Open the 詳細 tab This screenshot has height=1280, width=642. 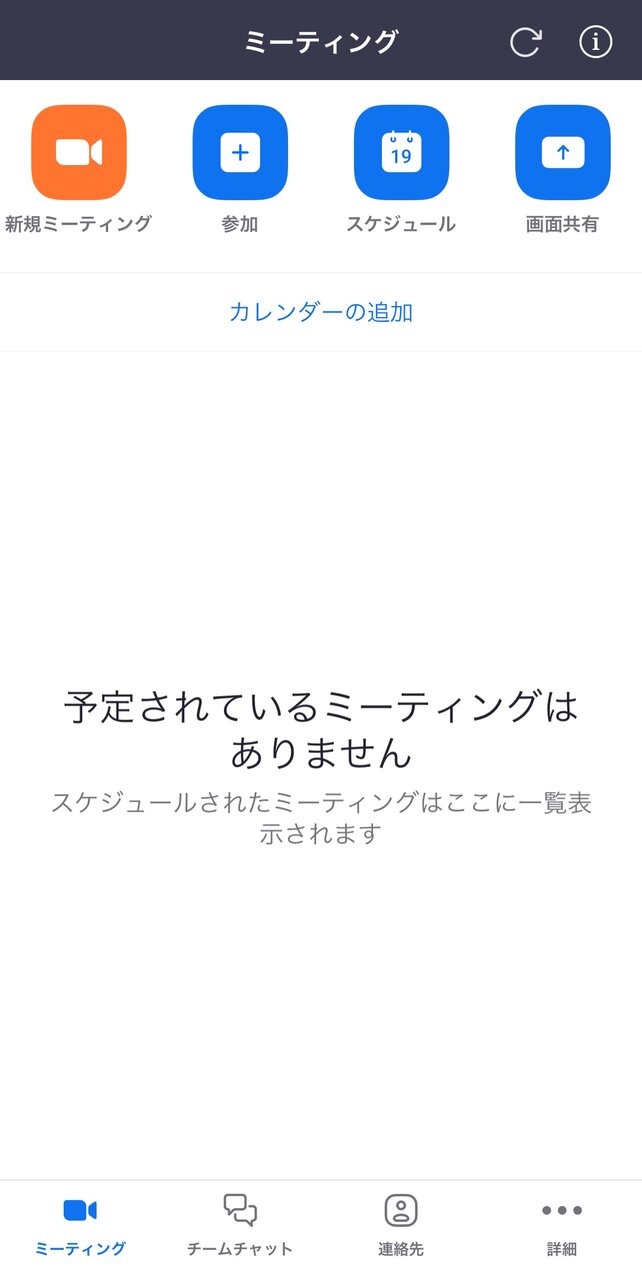click(562, 1226)
